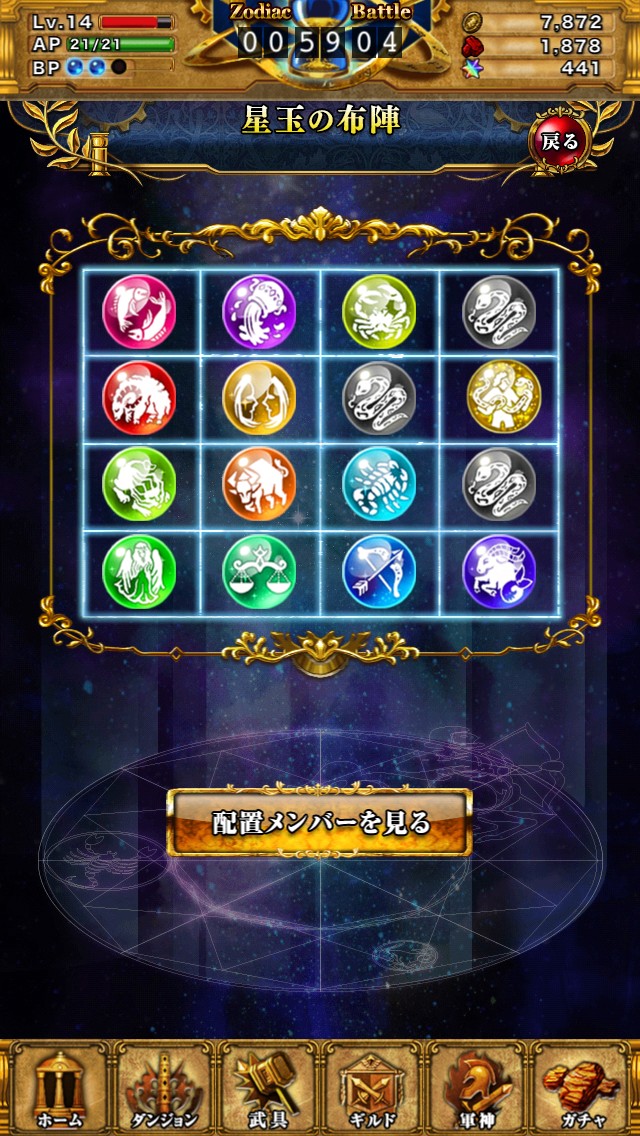Open 配置メンバーを見る member list
The height and width of the screenshot is (1136, 640).
tap(319, 823)
